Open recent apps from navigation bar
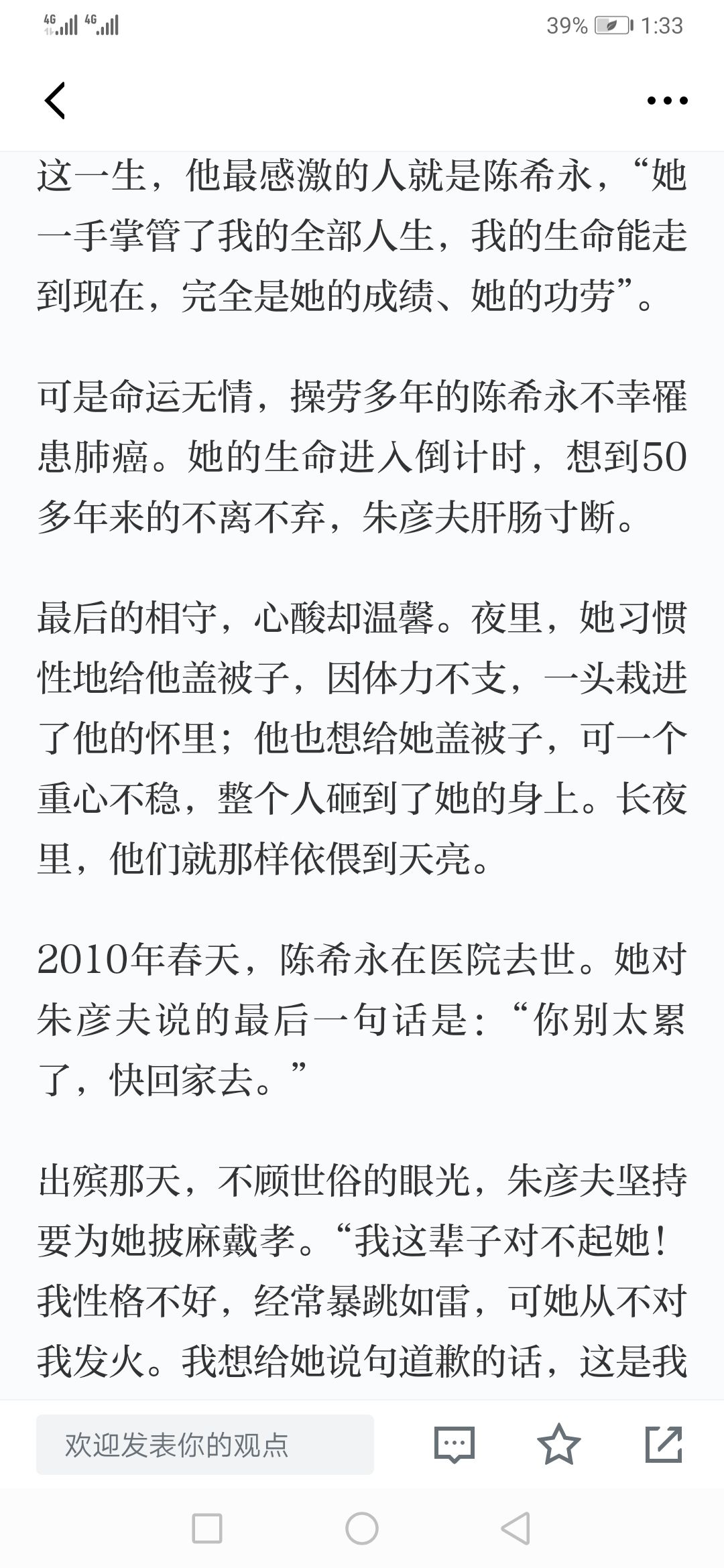 tap(207, 1529)
